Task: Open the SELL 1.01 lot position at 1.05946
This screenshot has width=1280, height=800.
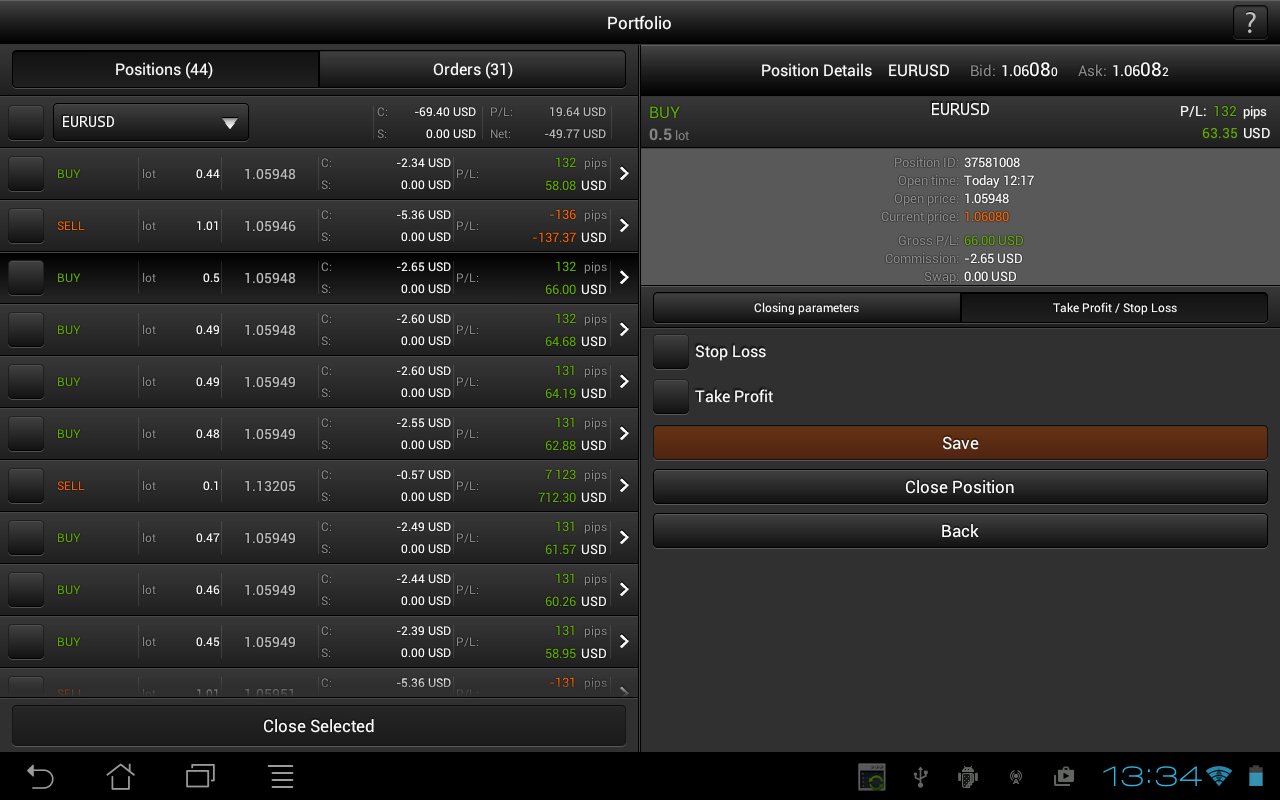Action: tap(623, 226)
